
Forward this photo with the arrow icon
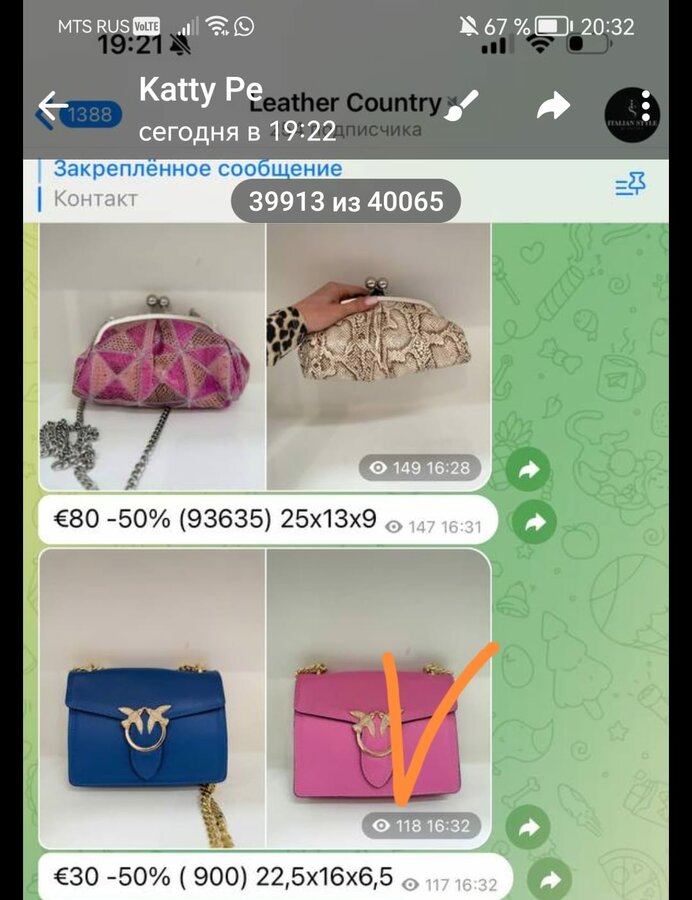552,106
